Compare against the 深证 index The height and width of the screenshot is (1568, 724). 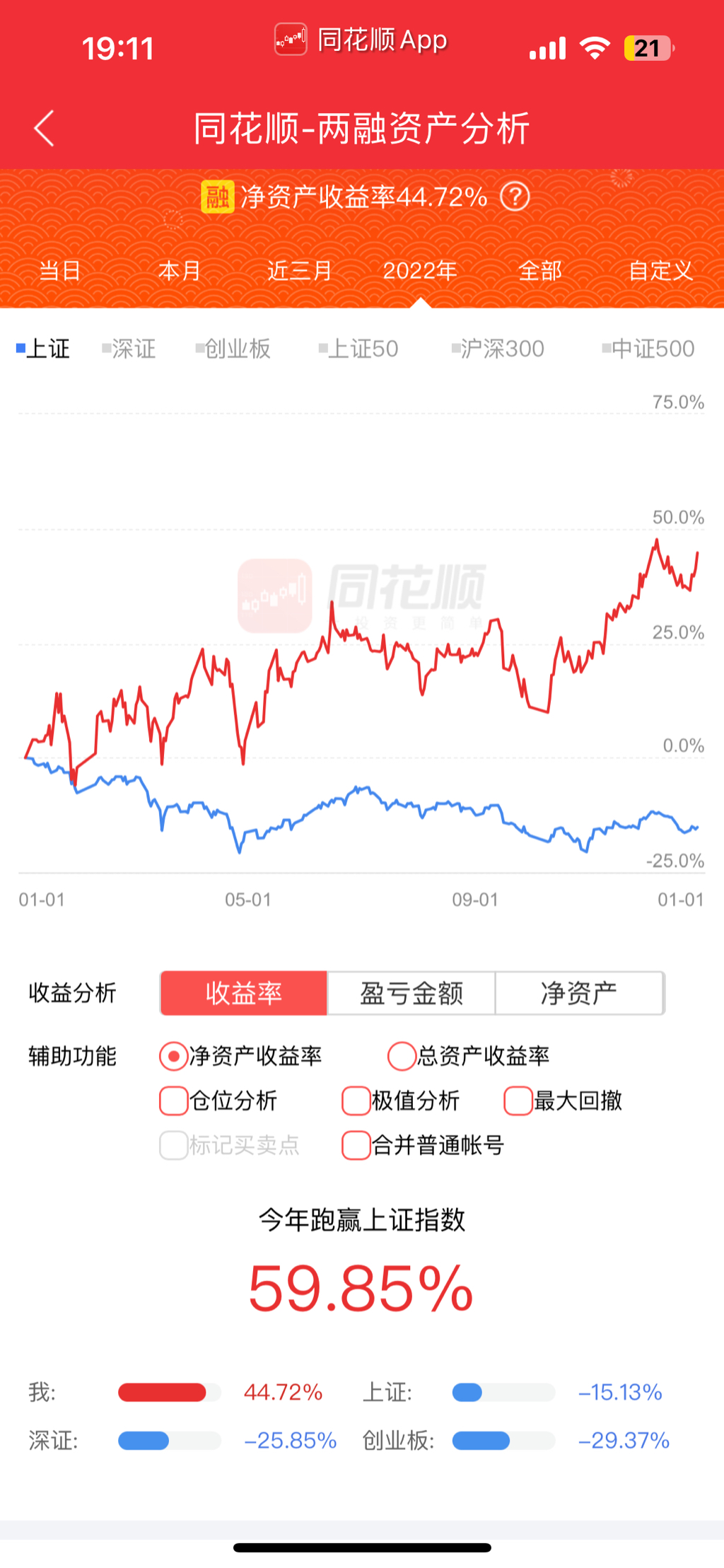(129, 349)
